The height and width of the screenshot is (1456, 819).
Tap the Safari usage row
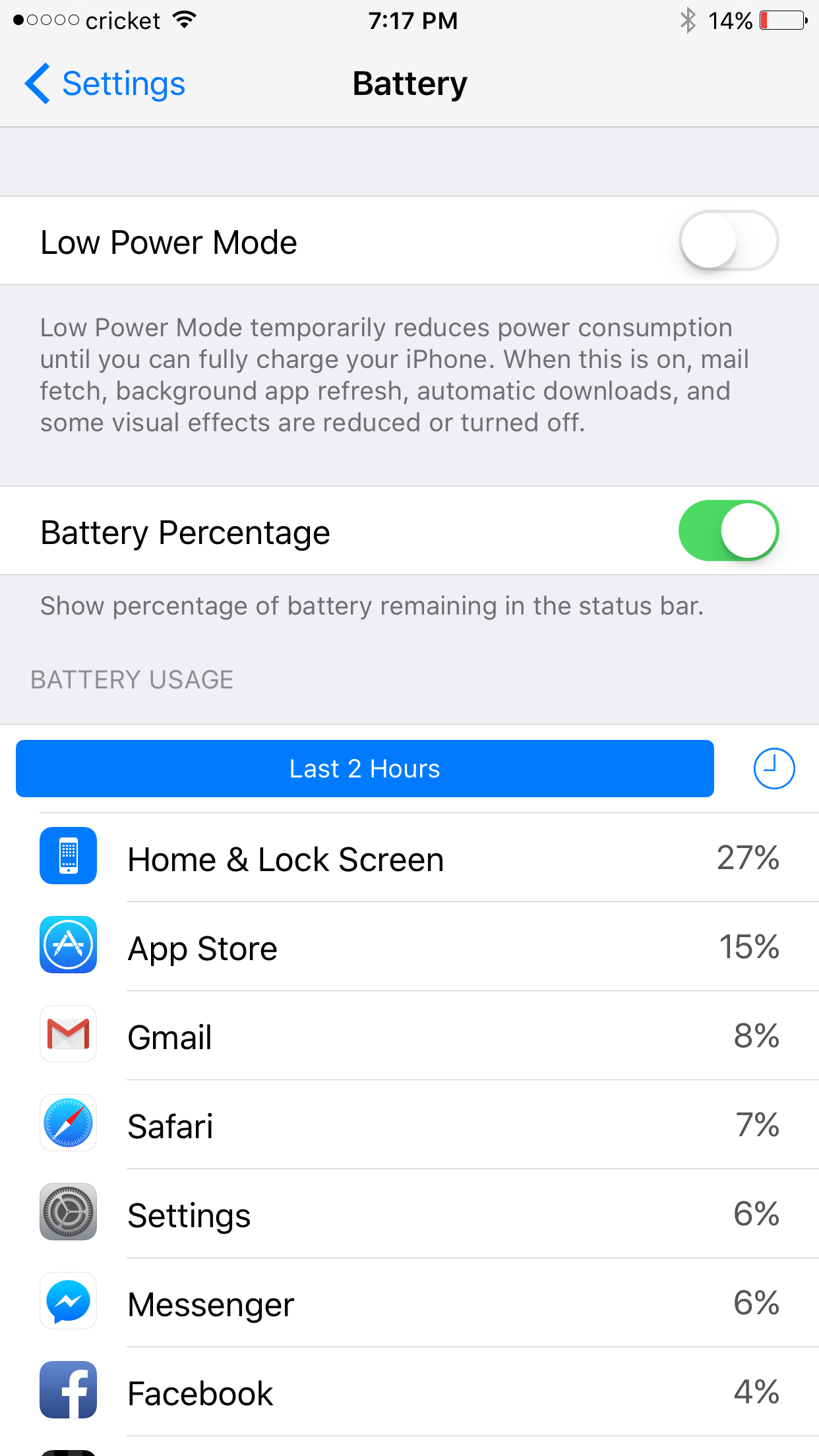pyautogui.click(x=409, y=1126)
